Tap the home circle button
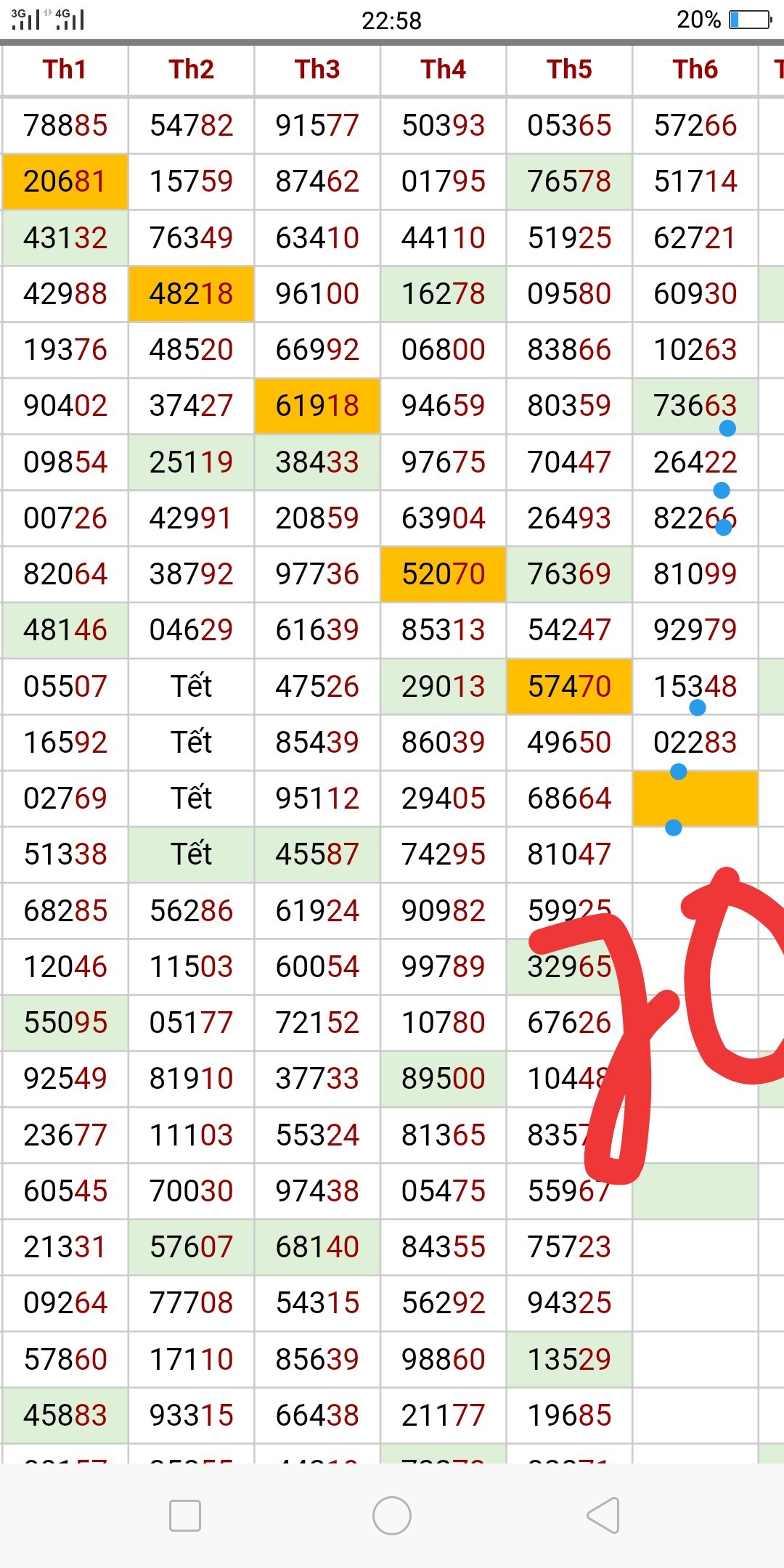This screenshot has width=784, height=1568. coord(392,1515)
